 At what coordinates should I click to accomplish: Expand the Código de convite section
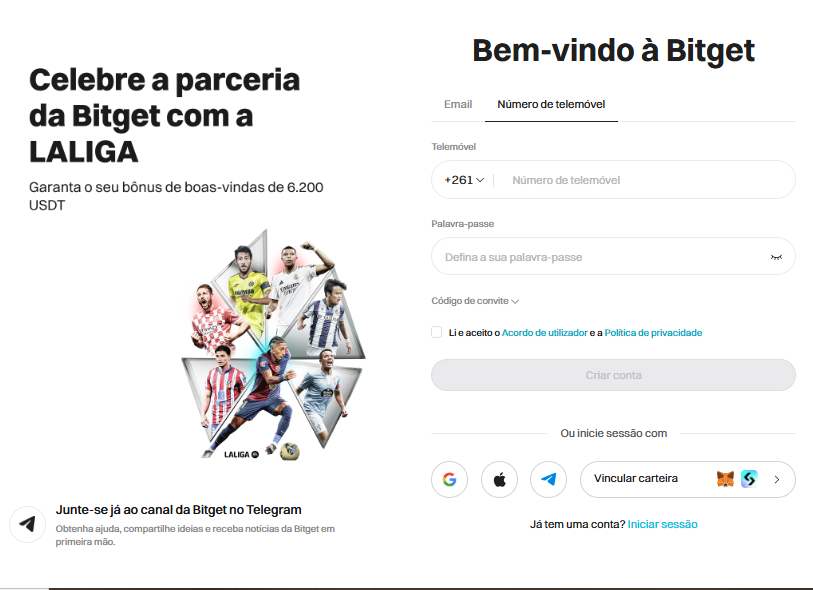(475, 301)
